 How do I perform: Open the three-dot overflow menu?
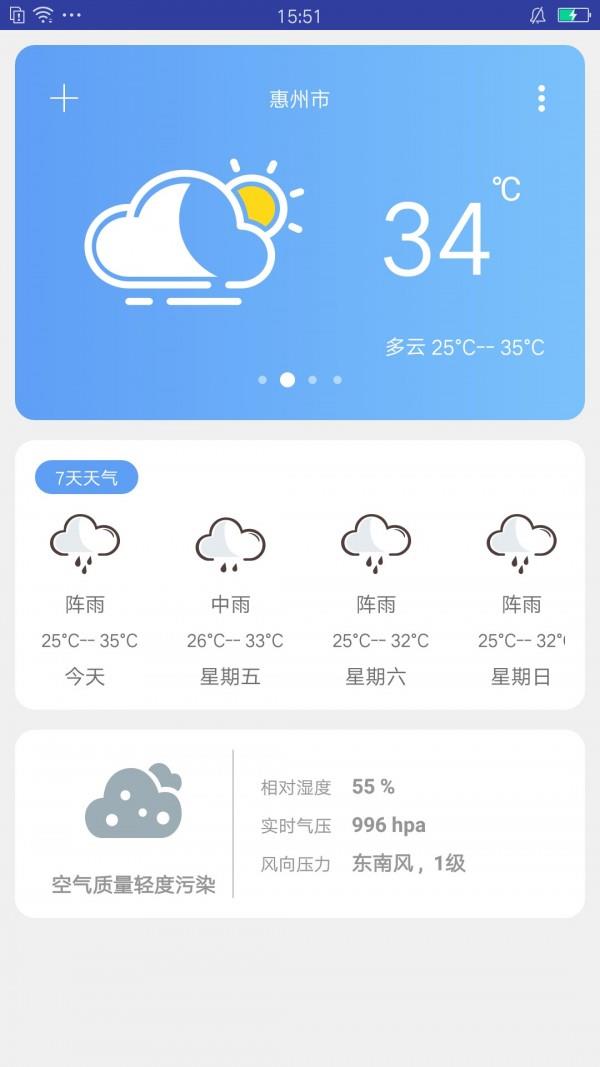[541, 99]
